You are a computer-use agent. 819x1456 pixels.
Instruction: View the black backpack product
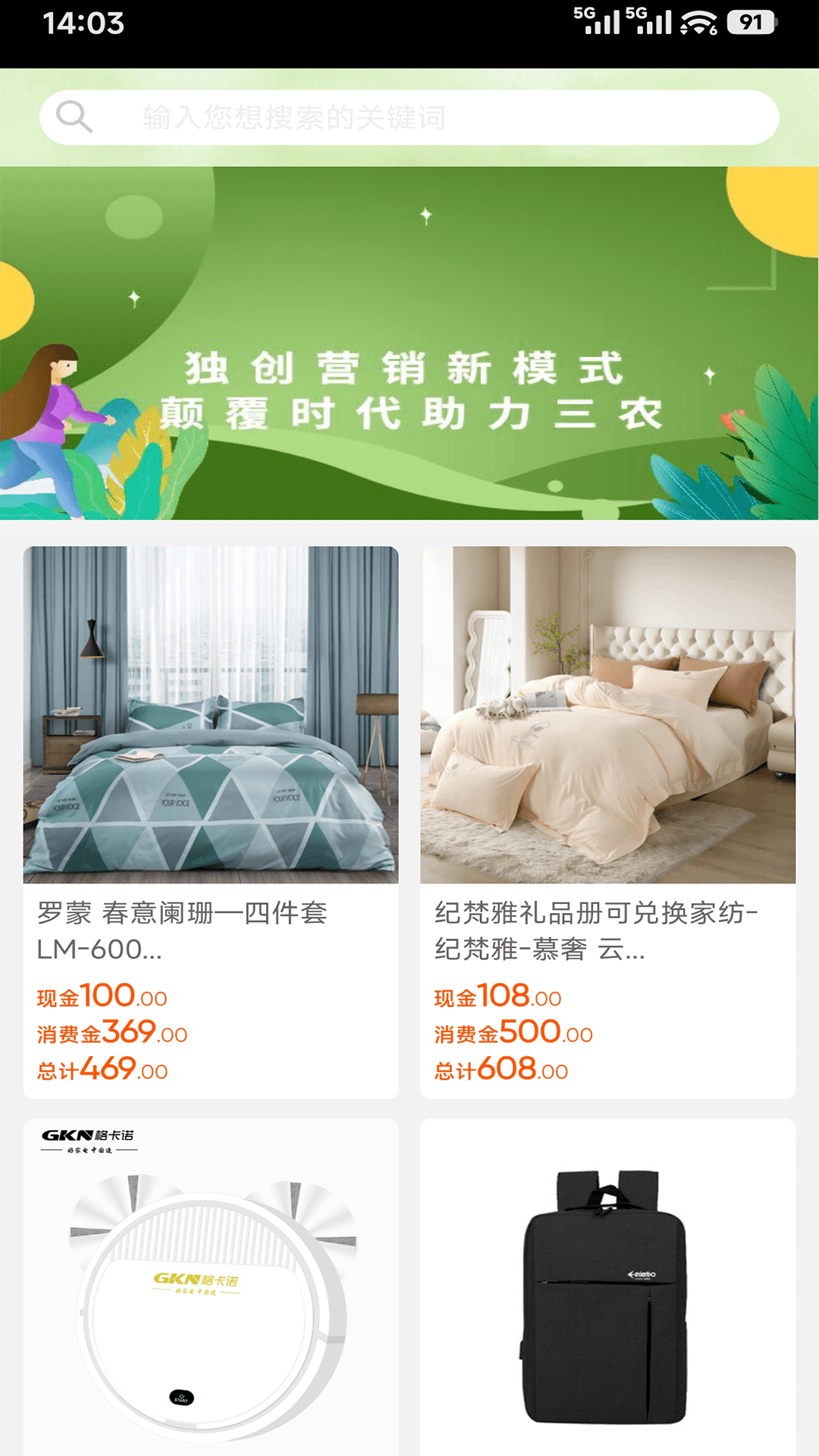click(608, 1287)
